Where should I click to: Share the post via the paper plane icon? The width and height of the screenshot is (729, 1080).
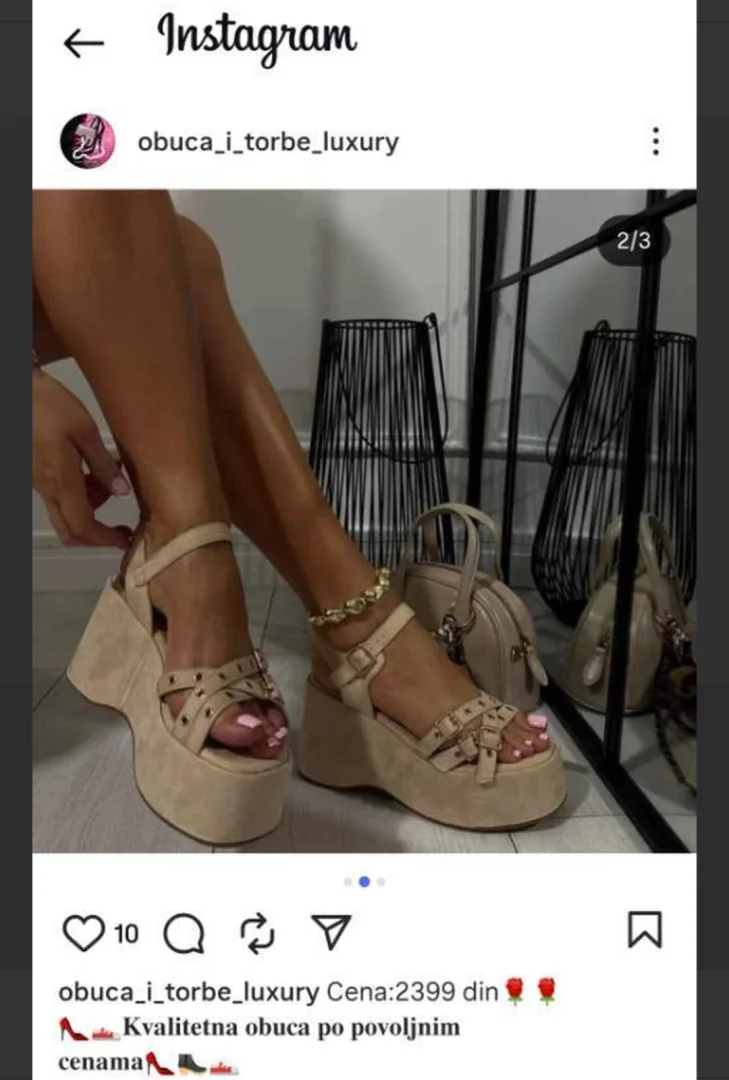tap(330, 931)
